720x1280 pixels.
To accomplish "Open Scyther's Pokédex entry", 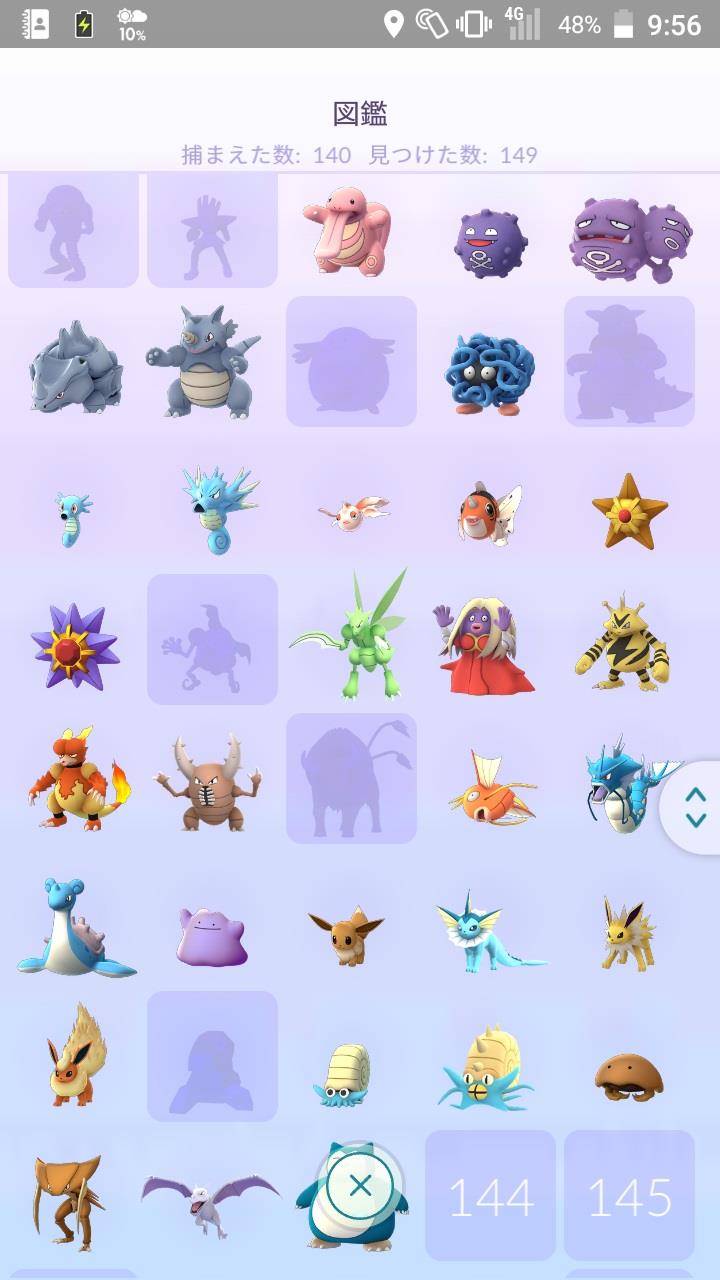I will [350, 634].
